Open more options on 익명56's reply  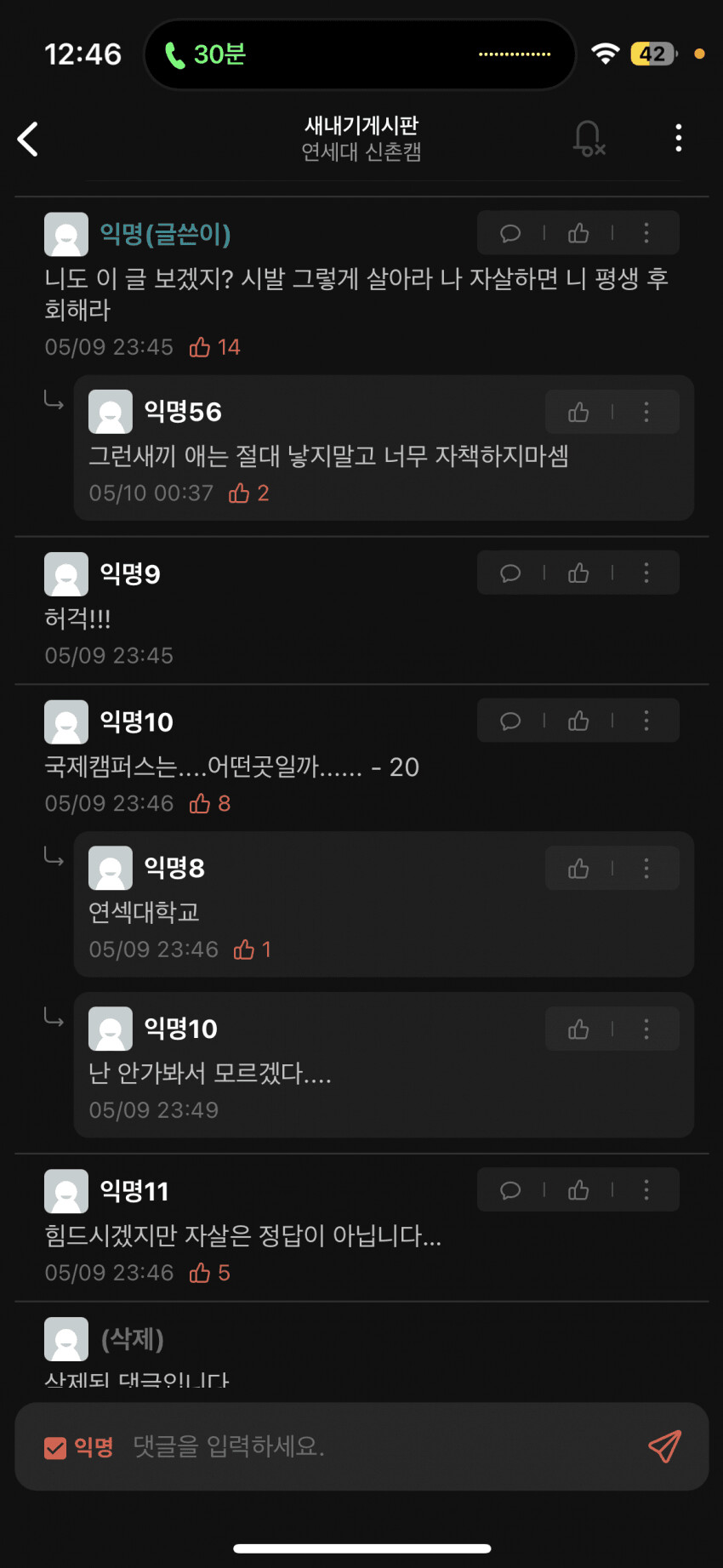click(x=646, y=413)
